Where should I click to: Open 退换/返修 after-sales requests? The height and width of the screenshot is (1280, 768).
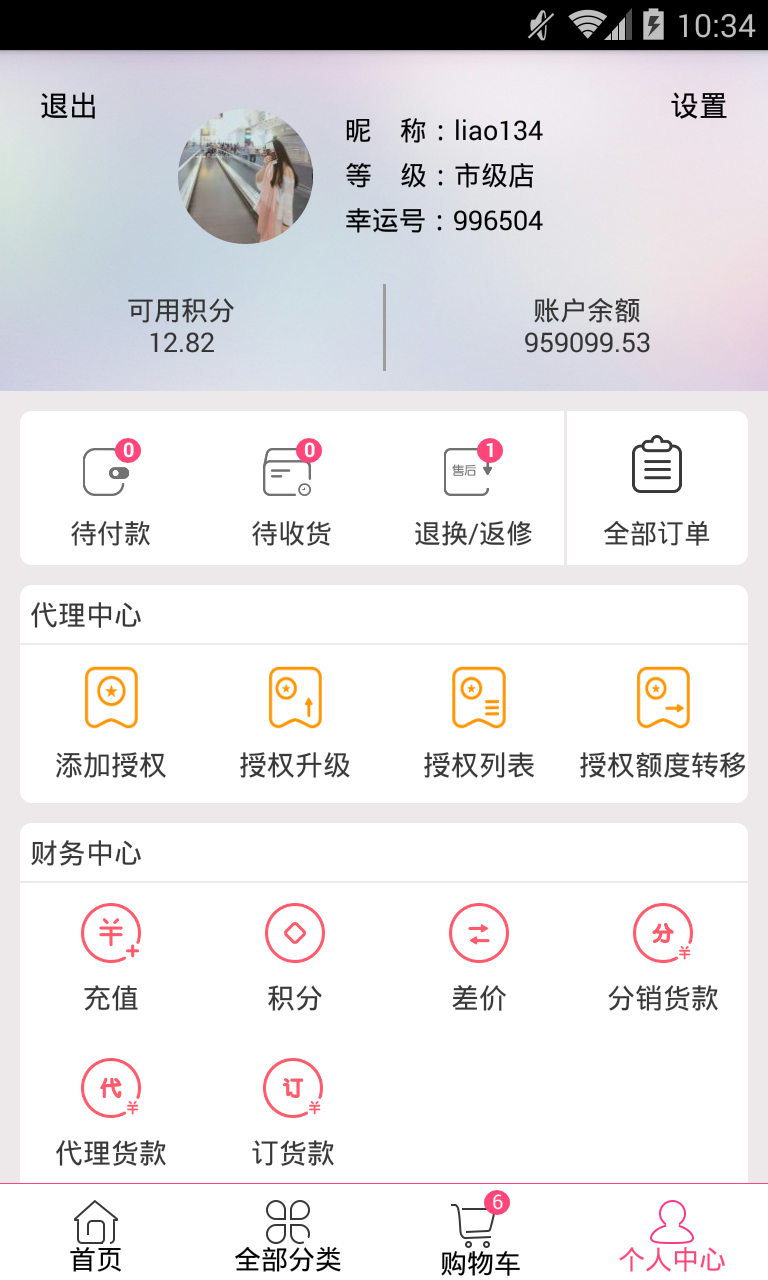point(473,490)
